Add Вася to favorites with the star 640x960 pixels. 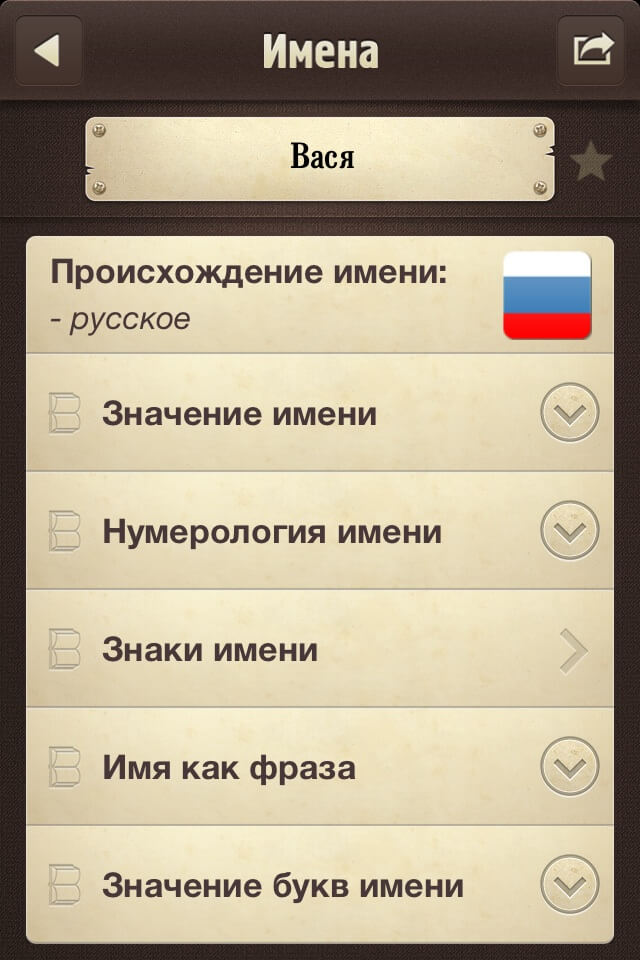pyautogui.click(x=591, y=161)
